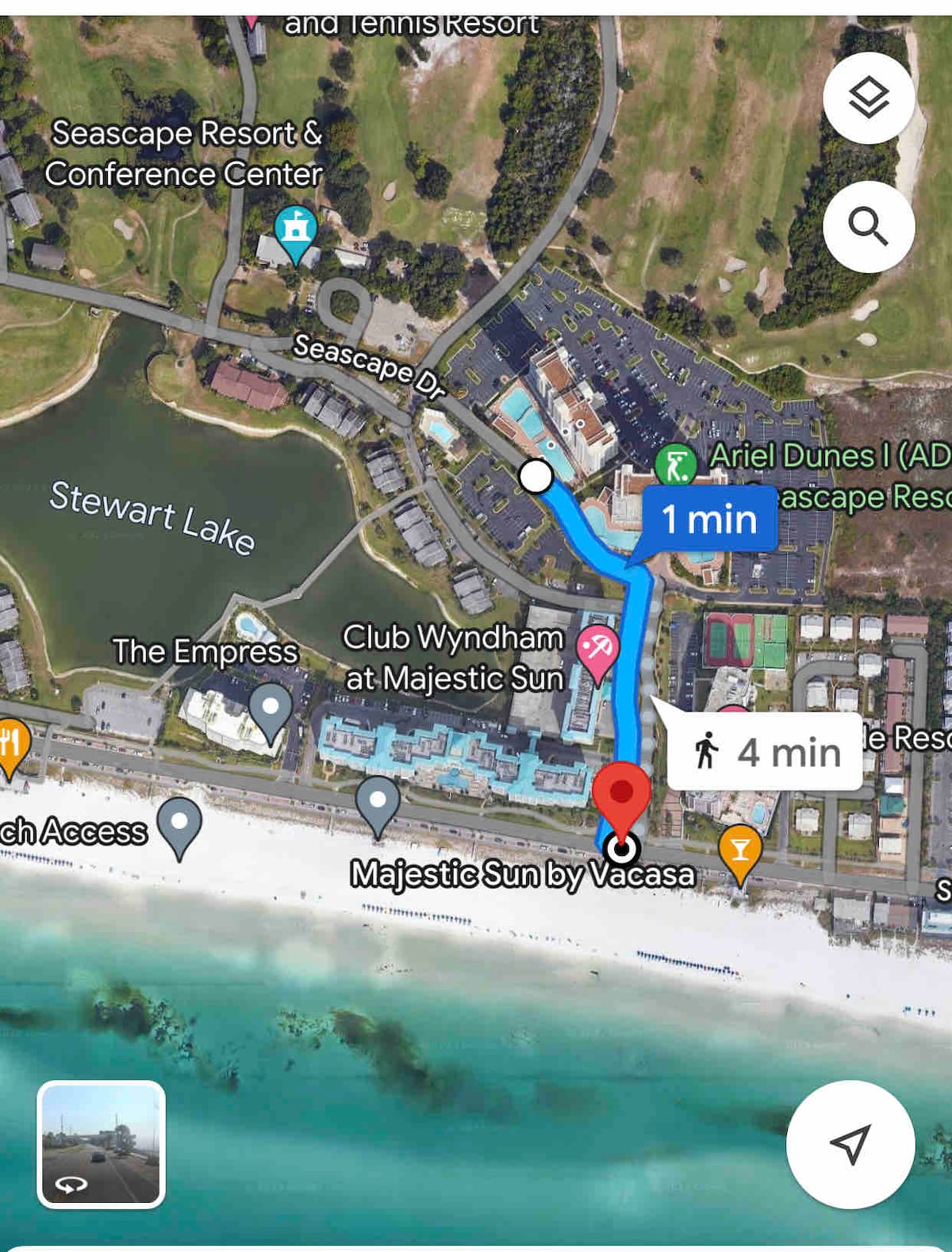Screen dimensions: 952x1252
Task: Open The Empress place marker
Action: click(271, 708)
